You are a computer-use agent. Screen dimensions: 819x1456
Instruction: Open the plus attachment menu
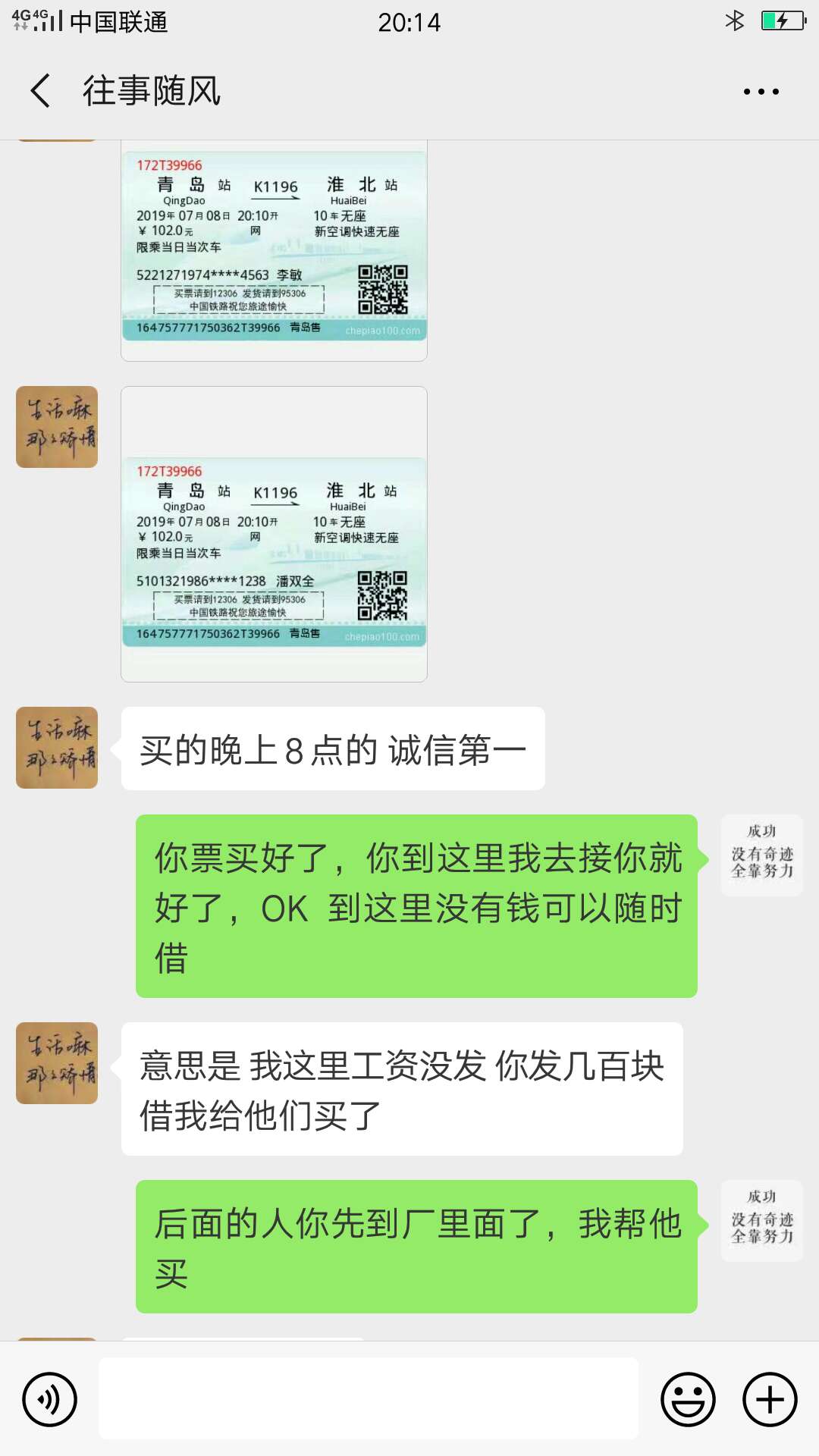tap(770, 1399)
